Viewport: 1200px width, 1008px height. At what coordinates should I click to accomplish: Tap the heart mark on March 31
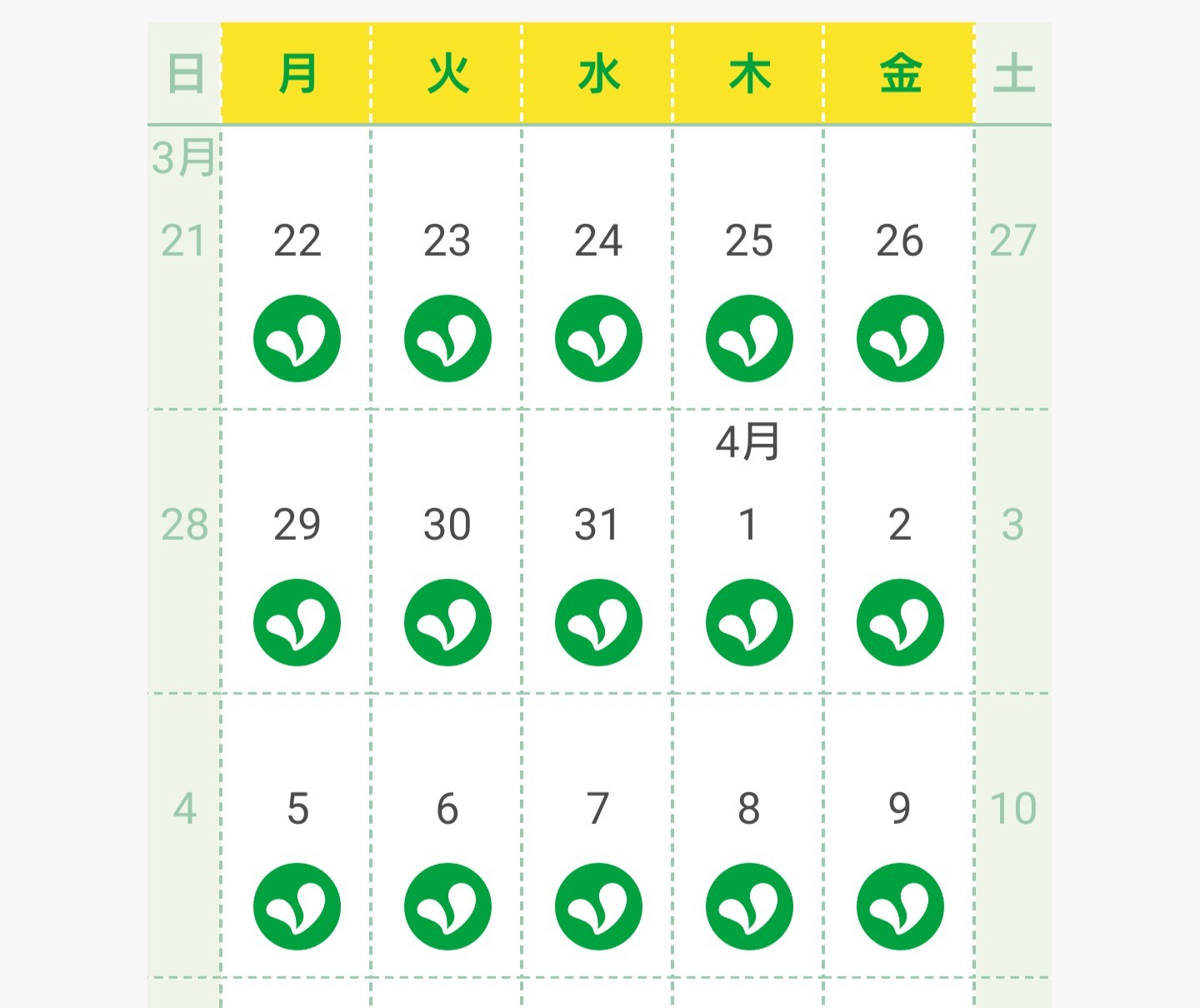coord(598,622)
